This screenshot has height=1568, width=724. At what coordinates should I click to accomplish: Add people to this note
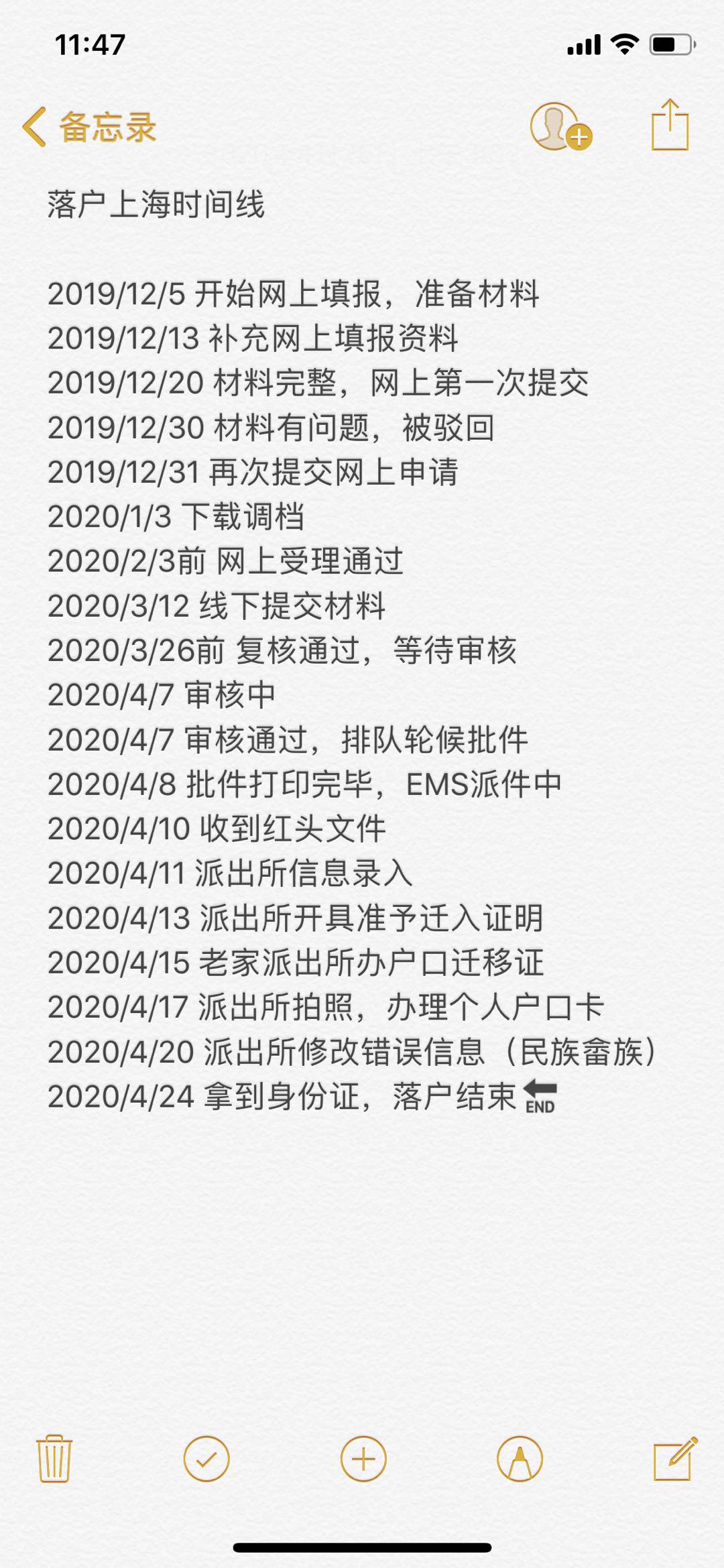pyautogui.click(x=560, y=127)
